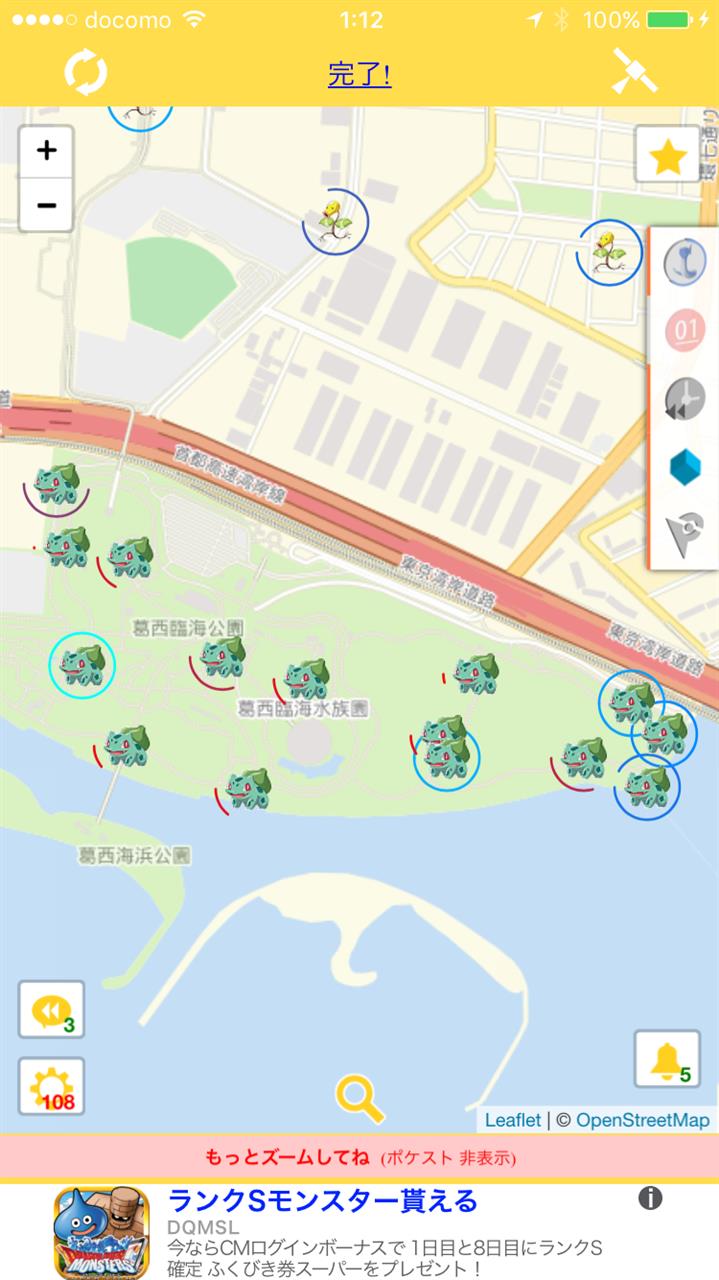Open the DQMSL ad banner

coord(359,1232)
